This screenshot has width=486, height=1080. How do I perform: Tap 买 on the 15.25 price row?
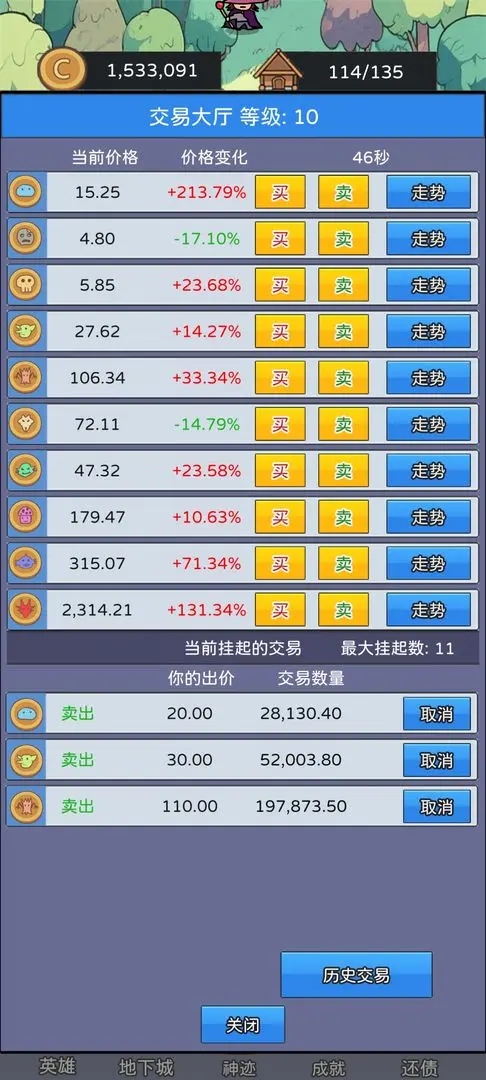(280, 192)
